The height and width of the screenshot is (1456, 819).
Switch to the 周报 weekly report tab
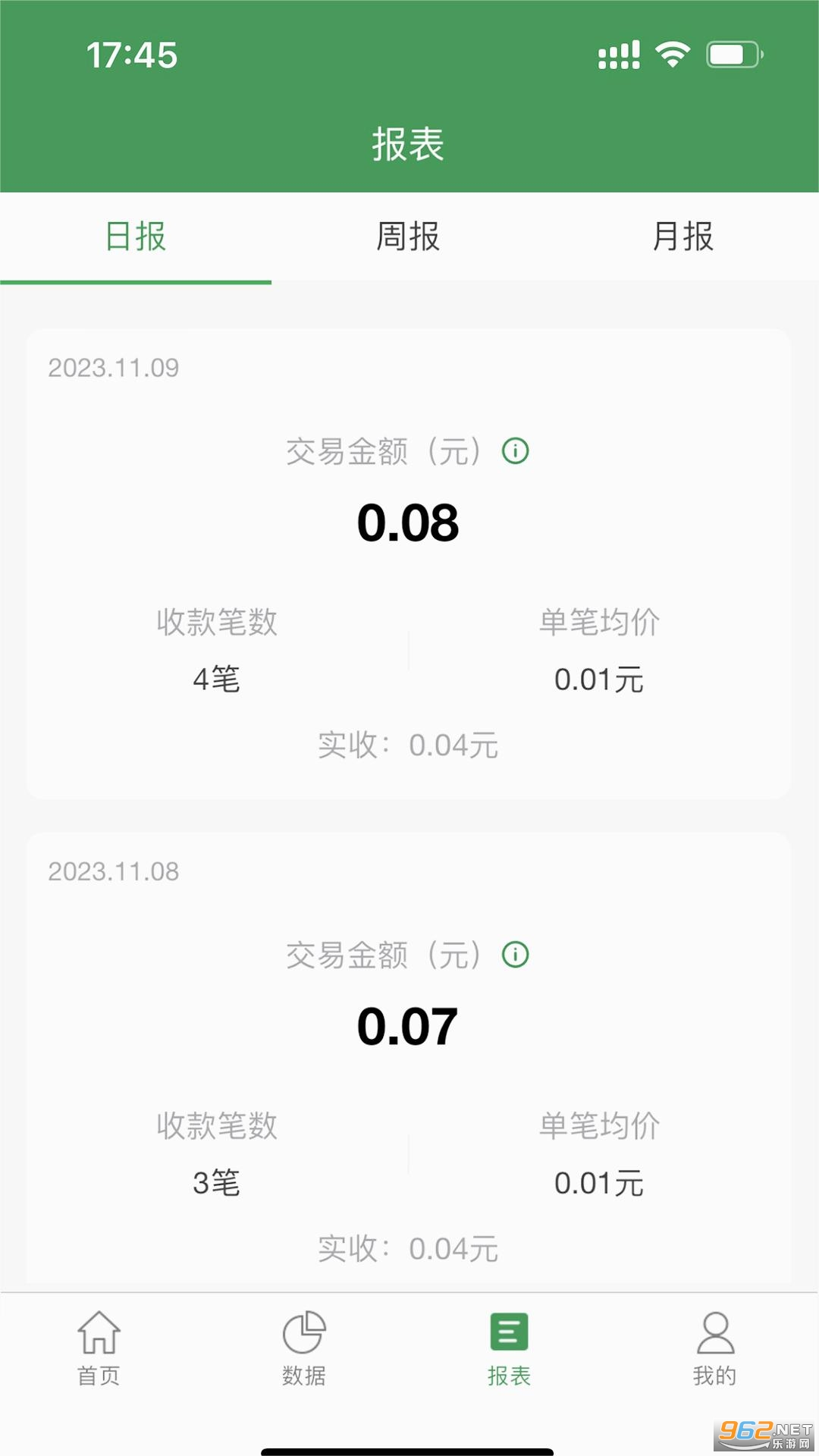[408, 237]
